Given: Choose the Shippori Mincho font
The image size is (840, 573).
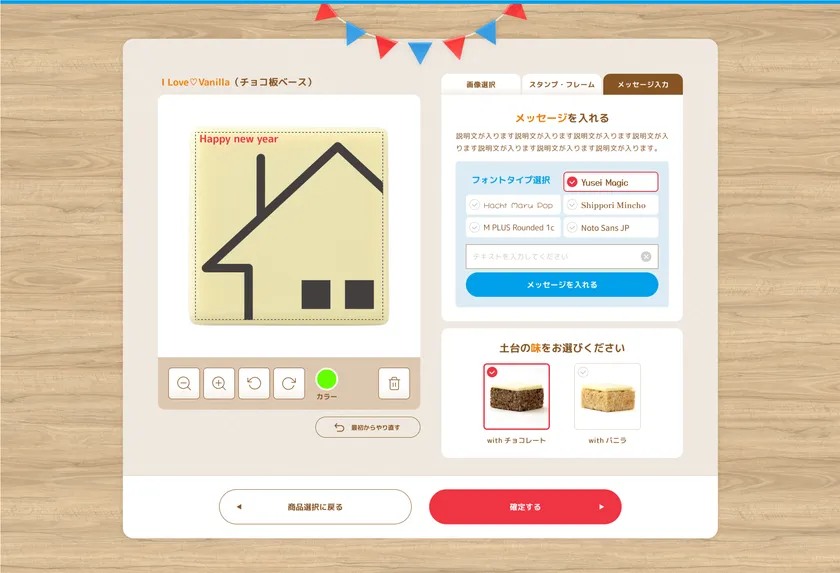Looking at the screenshot, I should coord(611,205).
